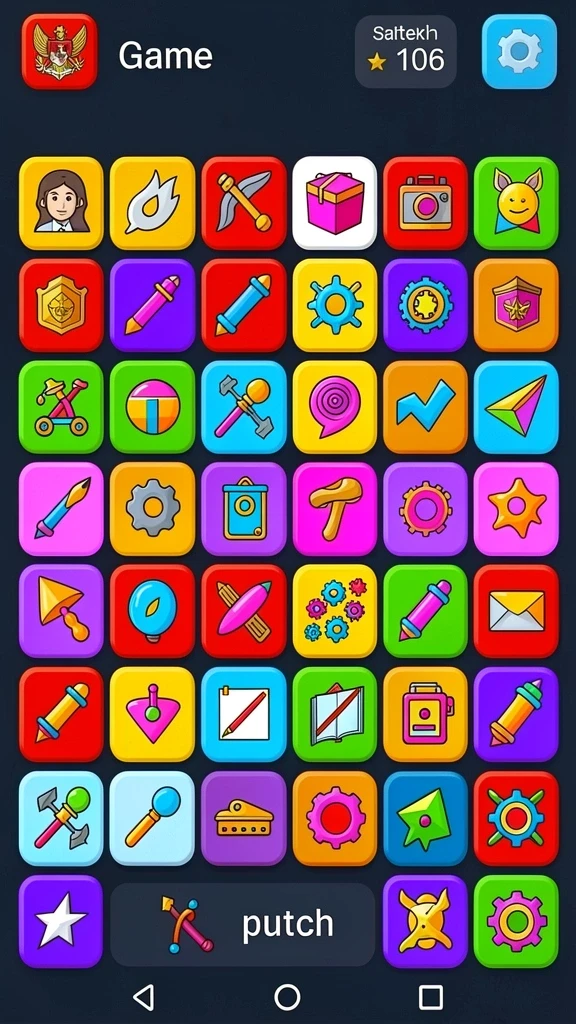
Task: Go to the home screen via navigation bar
Action: pyautogui.click(x=287, y=997)
